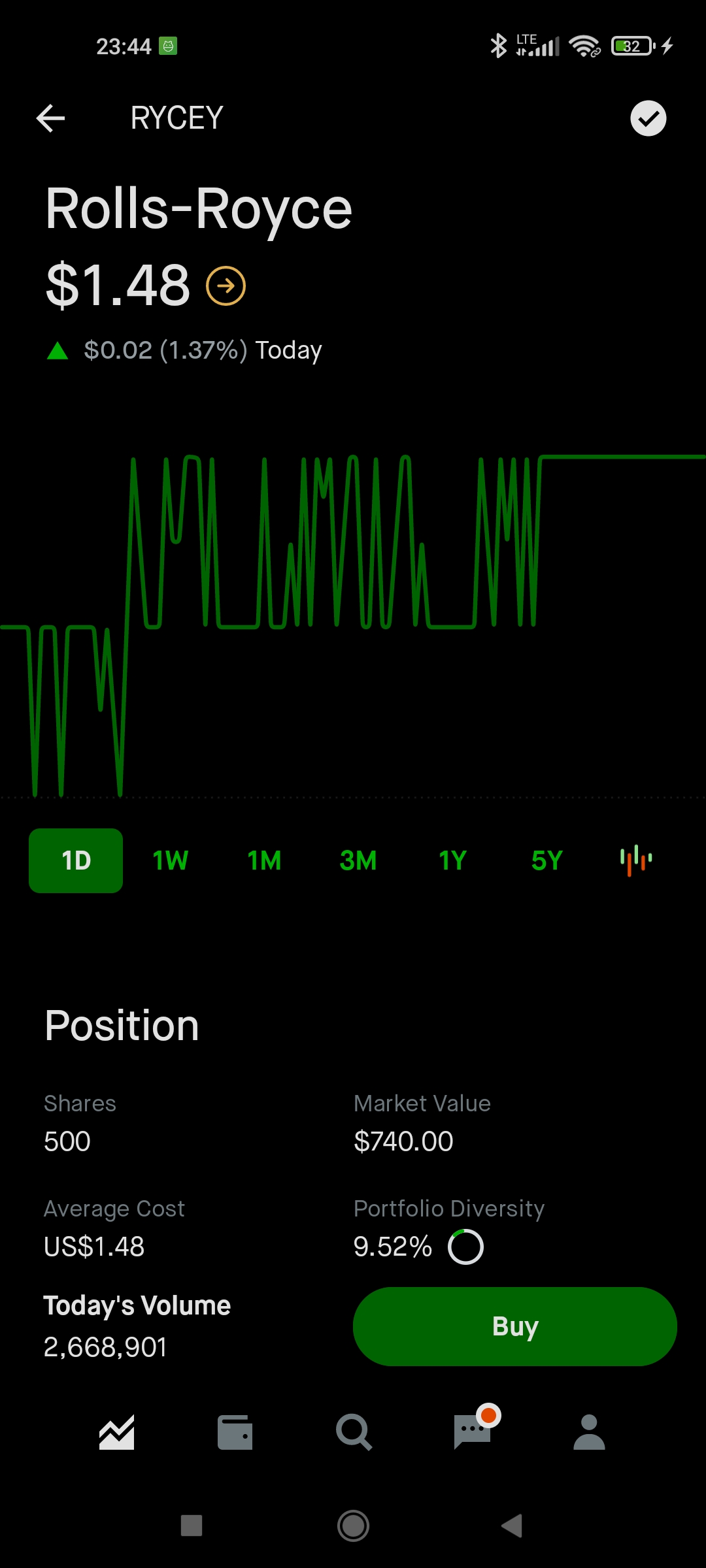The width and height of the screenshot is (706, 1568).
Task: Tap the watchlist checkmark icon
Action: tap(648, 118)
